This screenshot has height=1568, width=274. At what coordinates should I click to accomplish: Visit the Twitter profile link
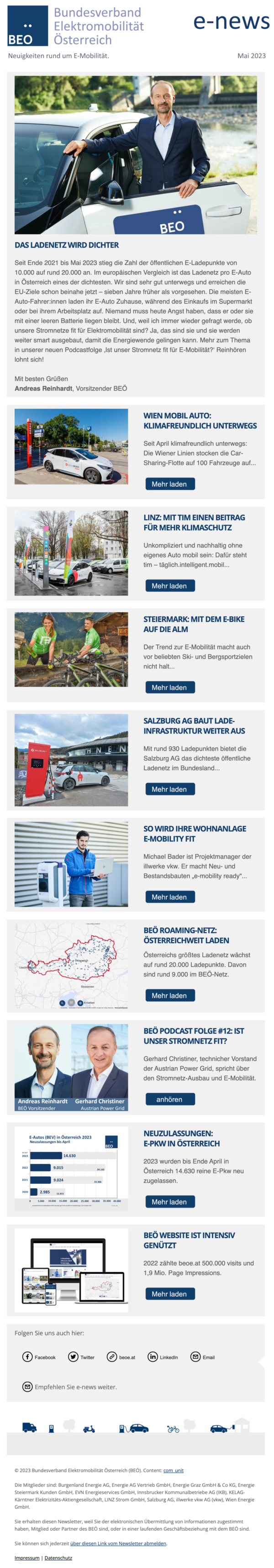point(81,1357)
